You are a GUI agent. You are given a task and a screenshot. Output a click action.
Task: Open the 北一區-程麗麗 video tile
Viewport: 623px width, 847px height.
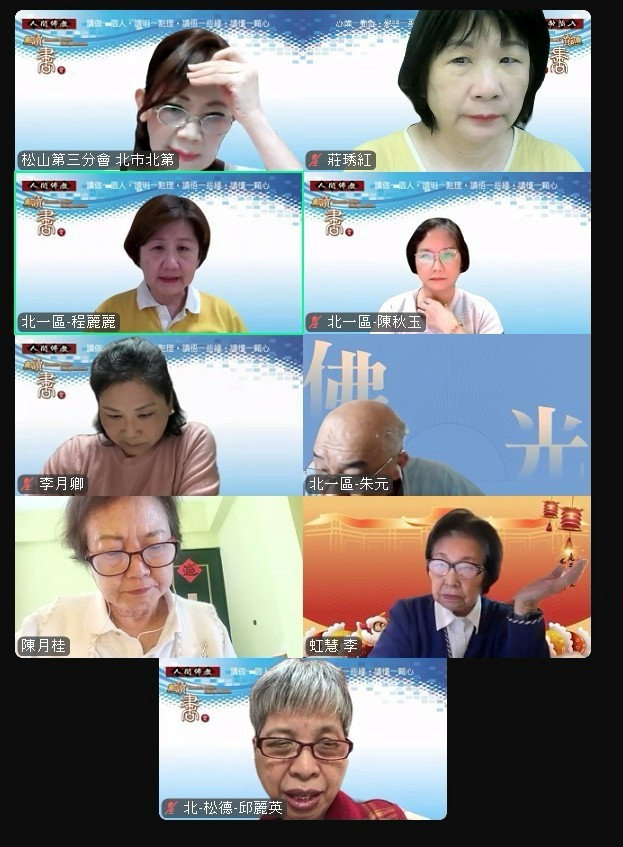coord(158,253)
